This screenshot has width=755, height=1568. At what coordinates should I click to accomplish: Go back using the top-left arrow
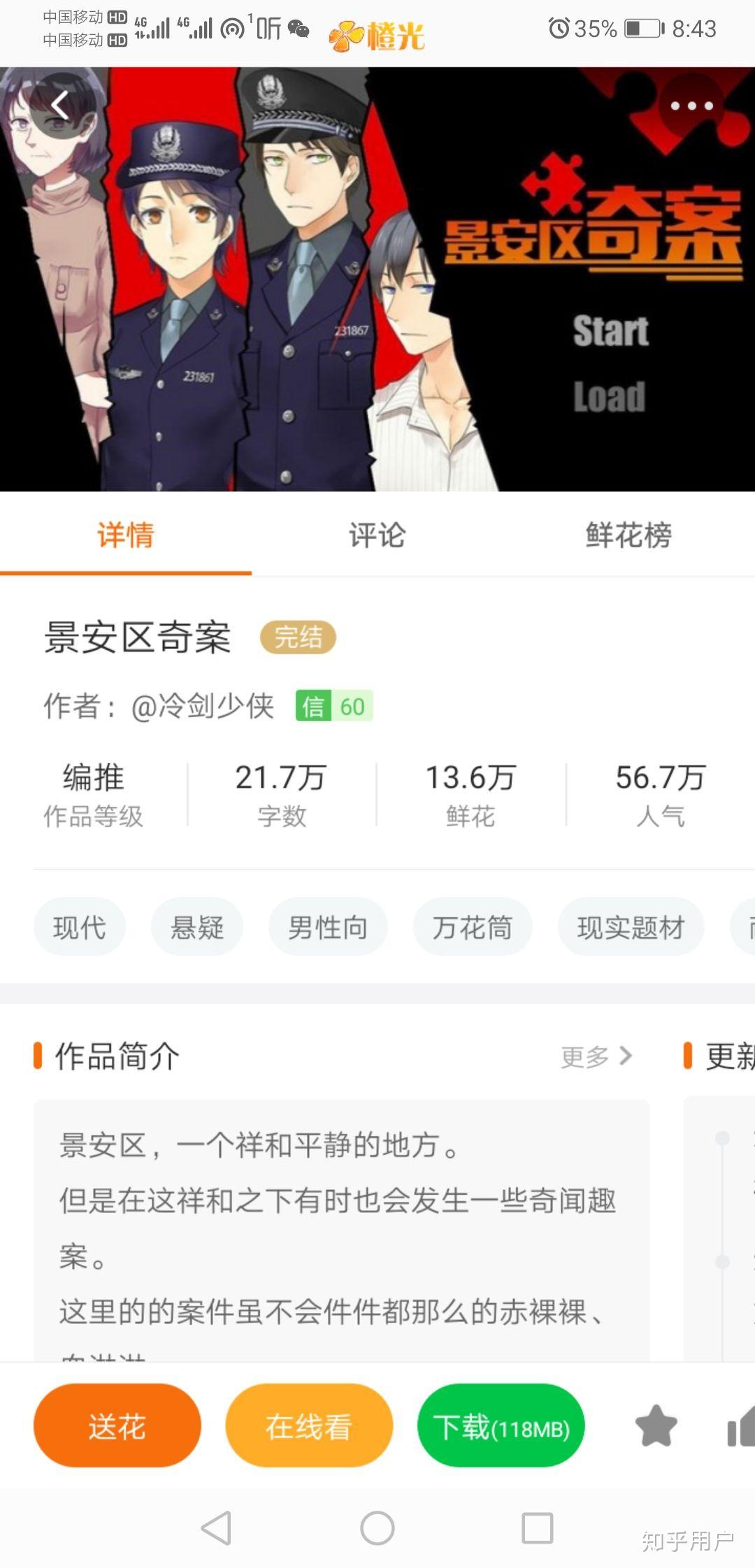pos(61,106)
